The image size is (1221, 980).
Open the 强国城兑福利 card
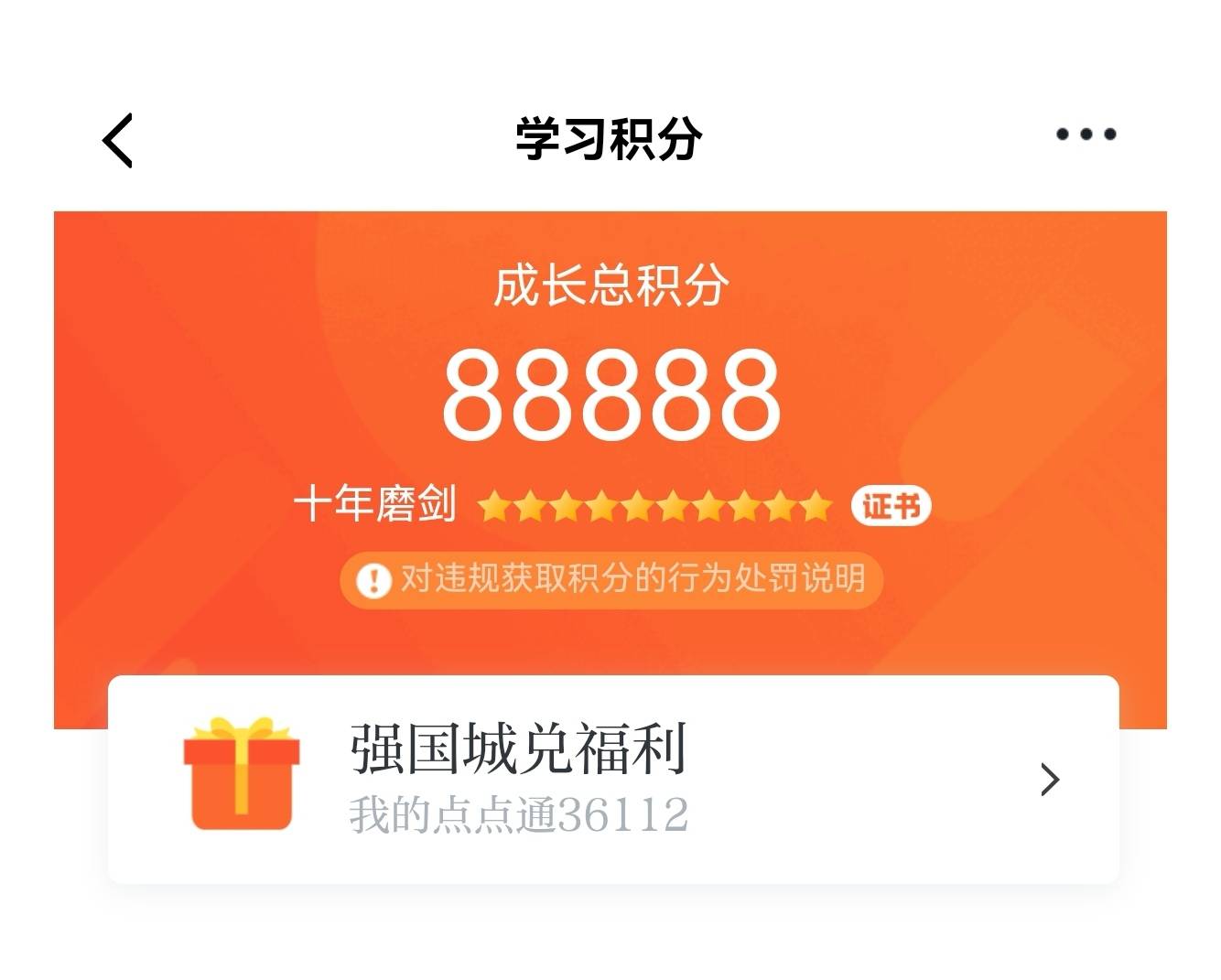click(613, 779)
